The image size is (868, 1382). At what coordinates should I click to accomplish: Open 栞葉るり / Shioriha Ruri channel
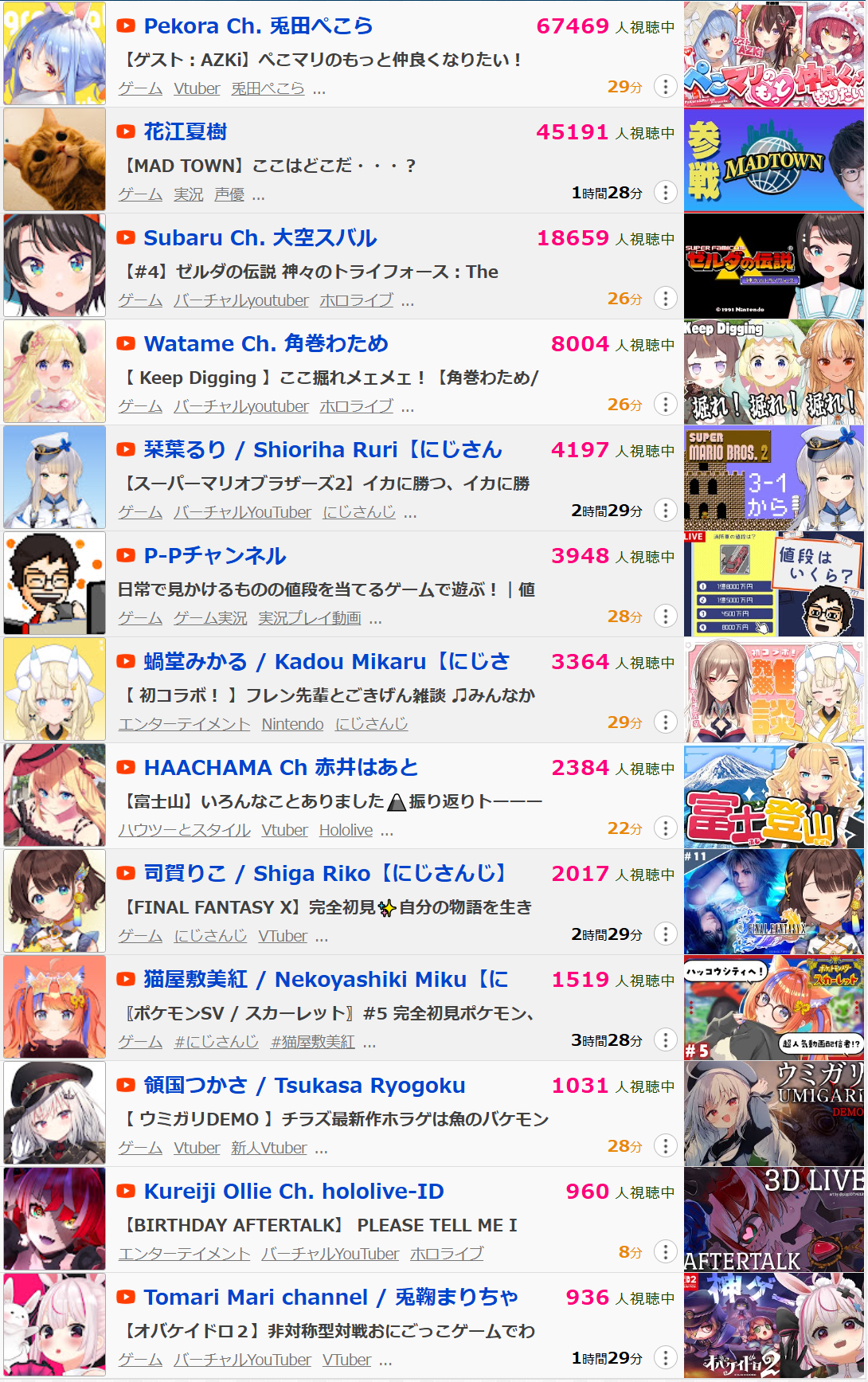[x=323, y=450]
